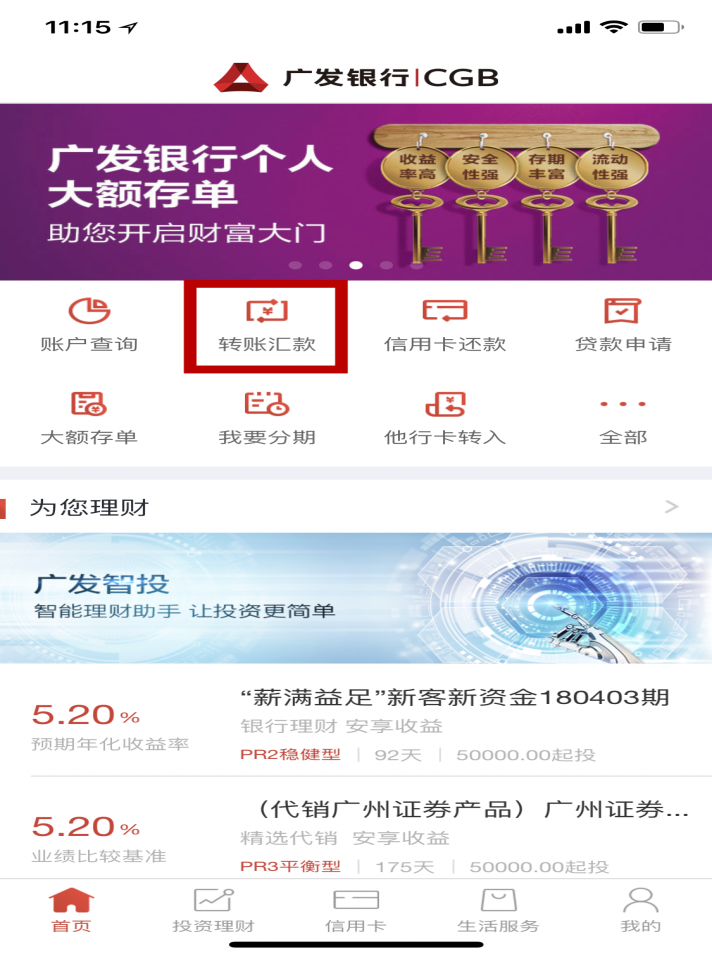Tap 贷款申请 loan application
712x957 pixels.
pos(622,326)
